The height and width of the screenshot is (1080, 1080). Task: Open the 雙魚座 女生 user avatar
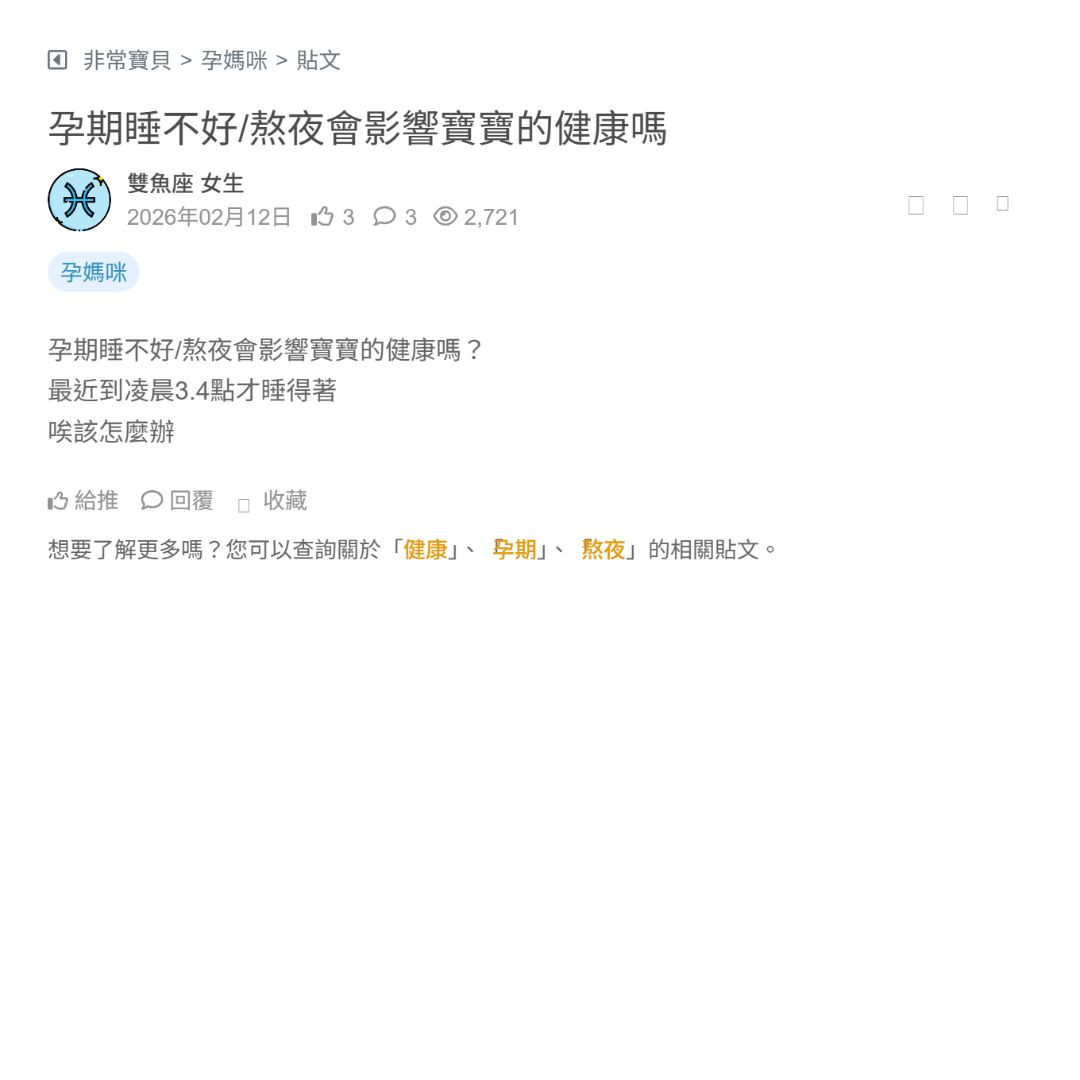click(x=79, y=200)
